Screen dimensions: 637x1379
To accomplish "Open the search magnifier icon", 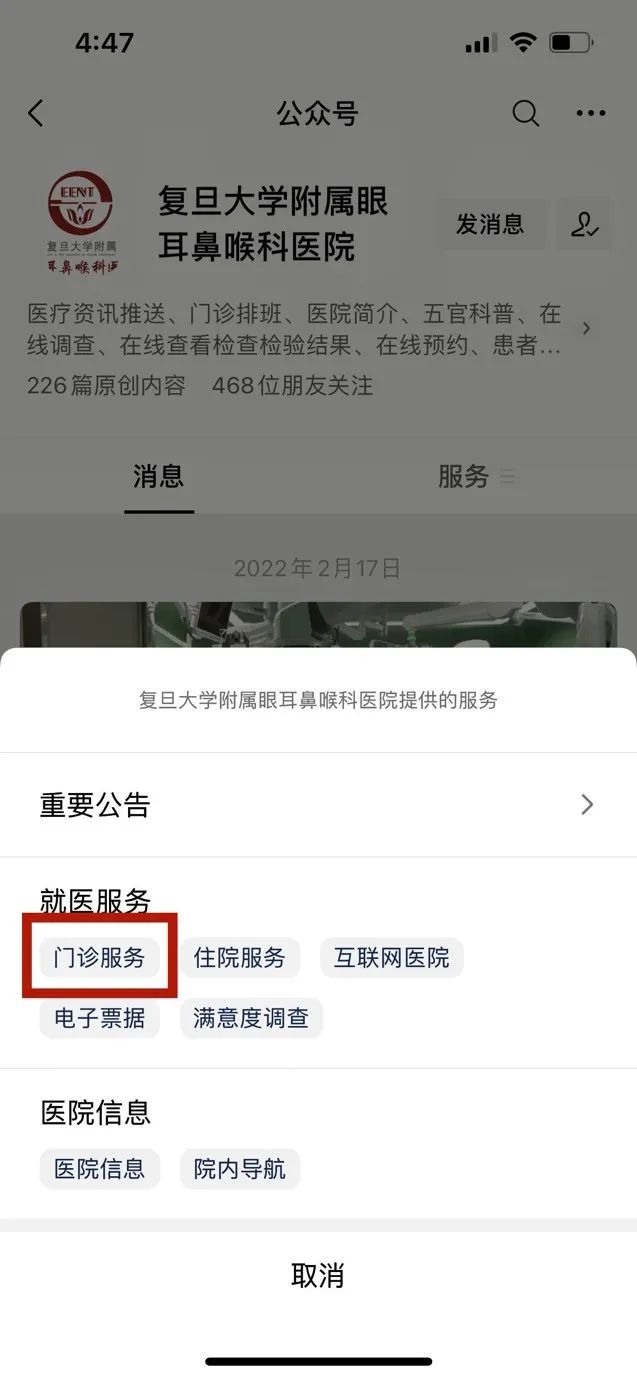I will pyautogui.click(x=526, y=113).
